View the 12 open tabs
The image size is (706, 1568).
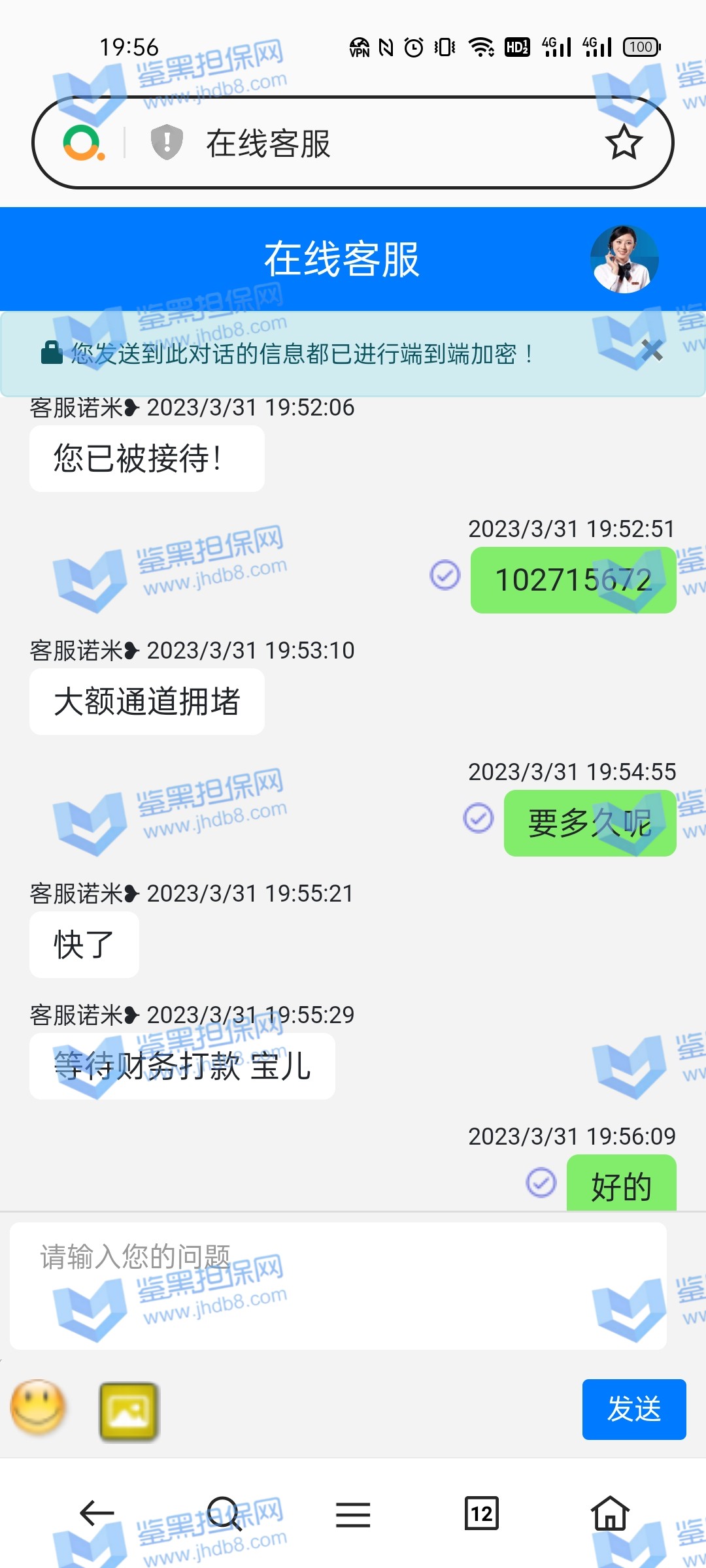482,1513
